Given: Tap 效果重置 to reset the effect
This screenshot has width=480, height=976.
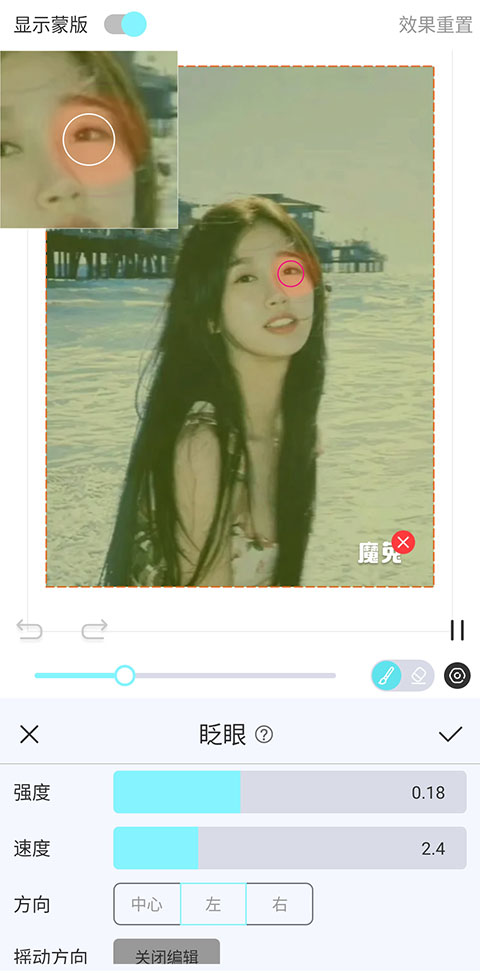Looking at the screenshot, I should (x=435, y=25).
